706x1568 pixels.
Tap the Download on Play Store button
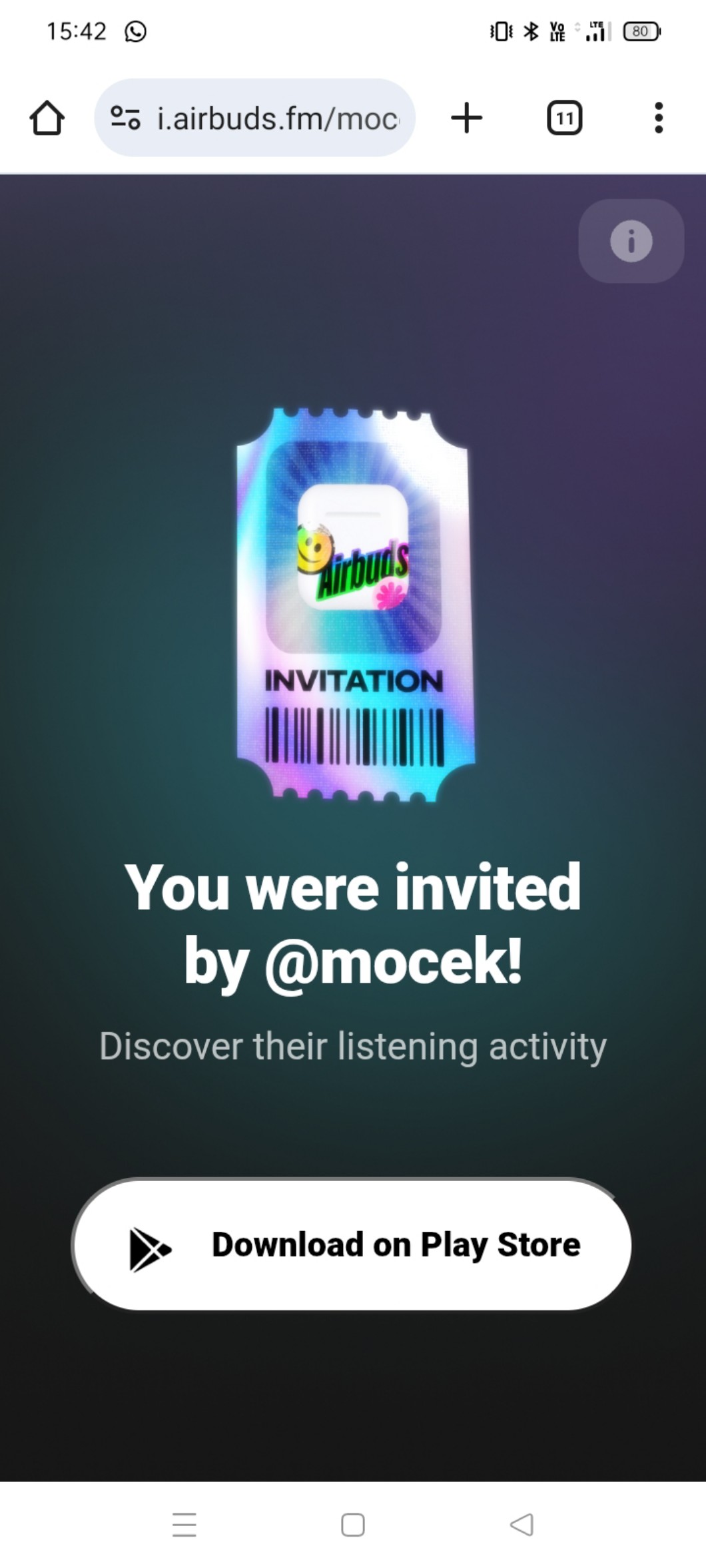352,1245
